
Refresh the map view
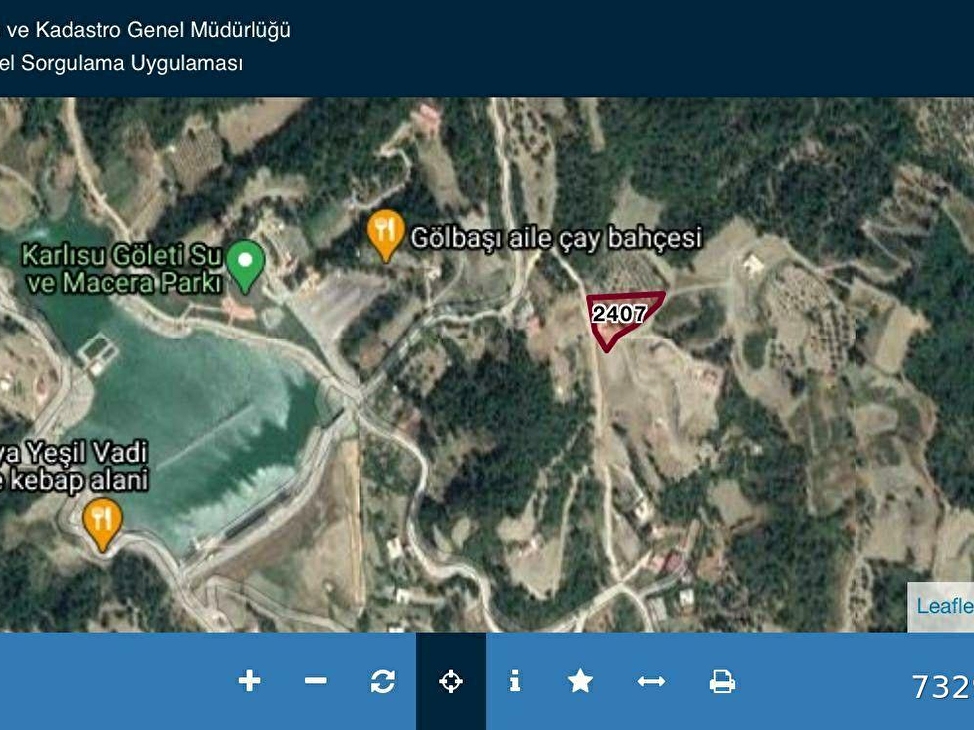pos(383,682)
